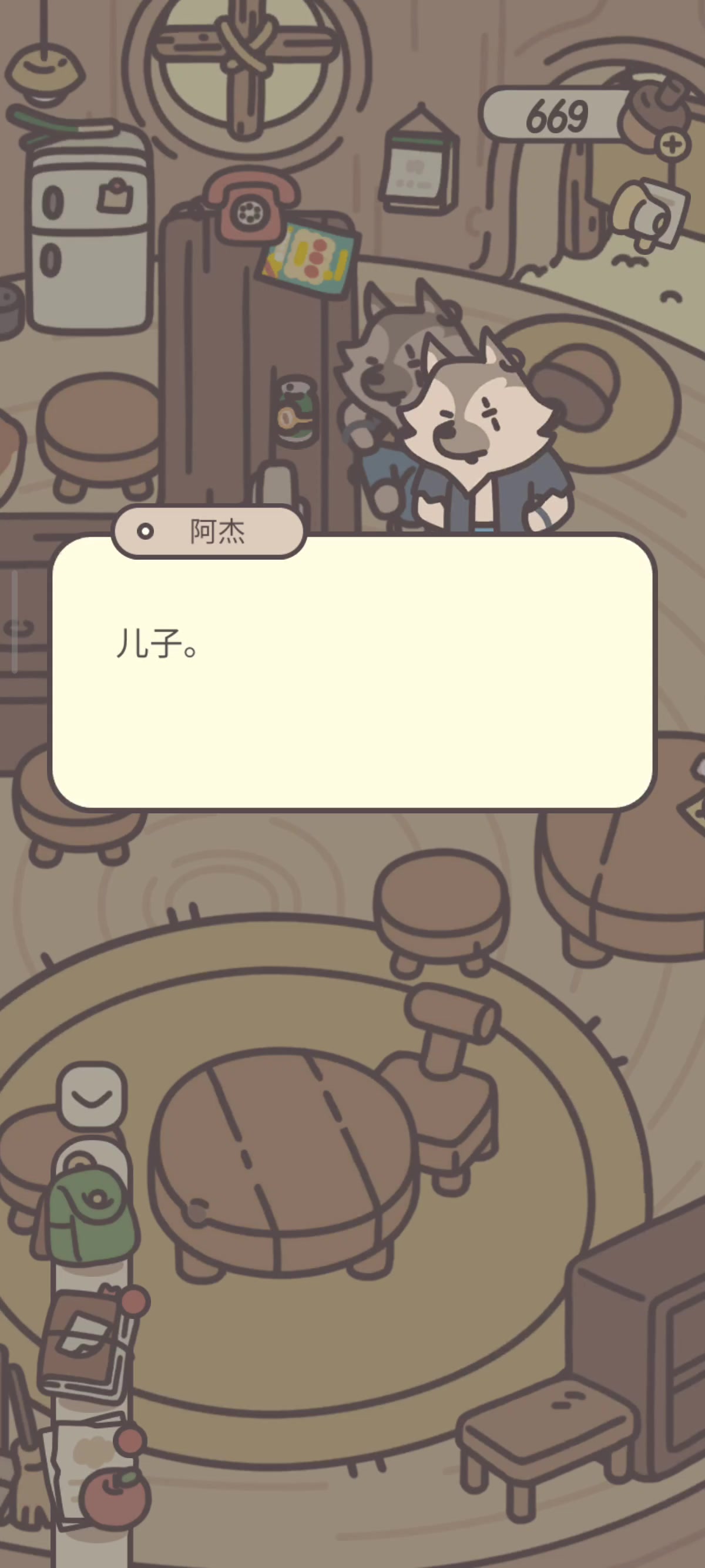Screen dimensions: 705x1568
Task: Collapse the side menu with the chevron
Action: pyautogui.click(x=92, y=1095)
